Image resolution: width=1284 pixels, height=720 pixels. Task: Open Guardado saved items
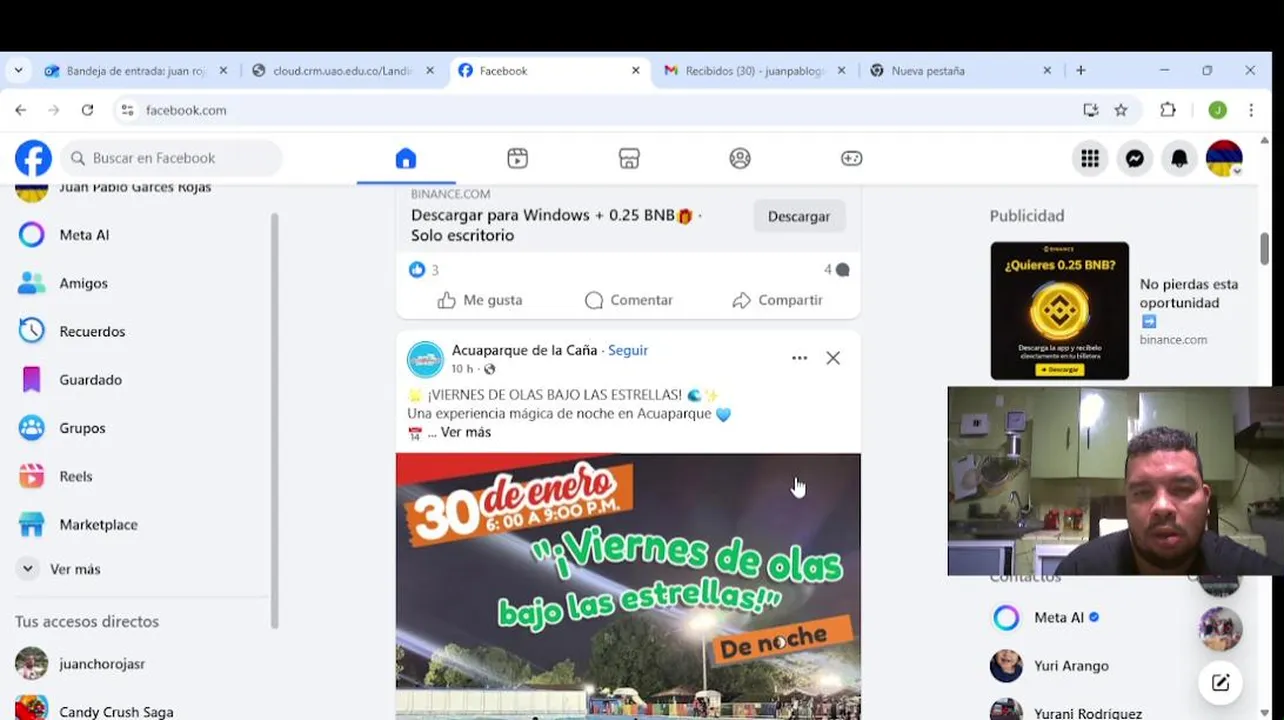tap(90, 380)
